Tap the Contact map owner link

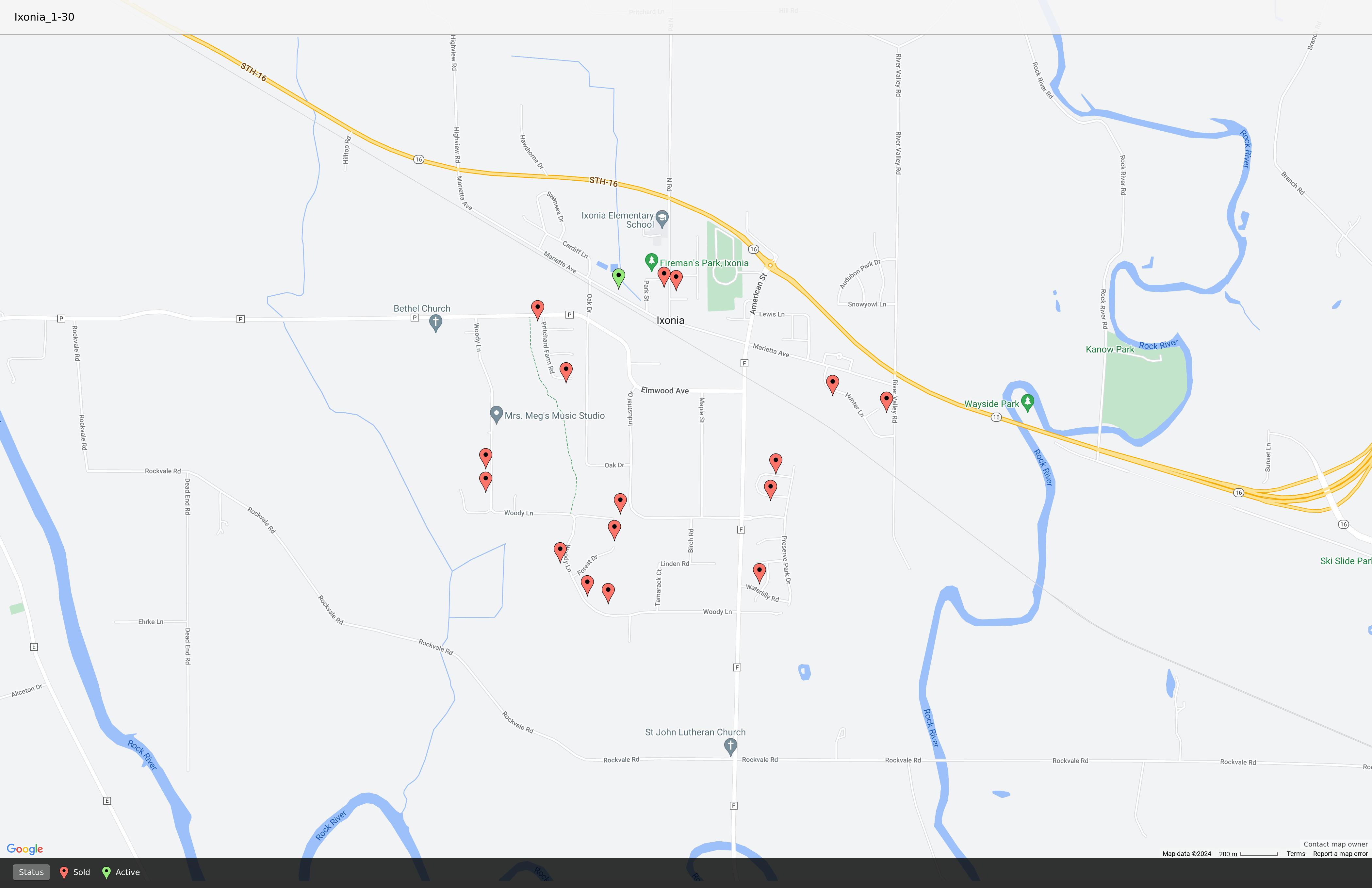(x=1336, y=844)
